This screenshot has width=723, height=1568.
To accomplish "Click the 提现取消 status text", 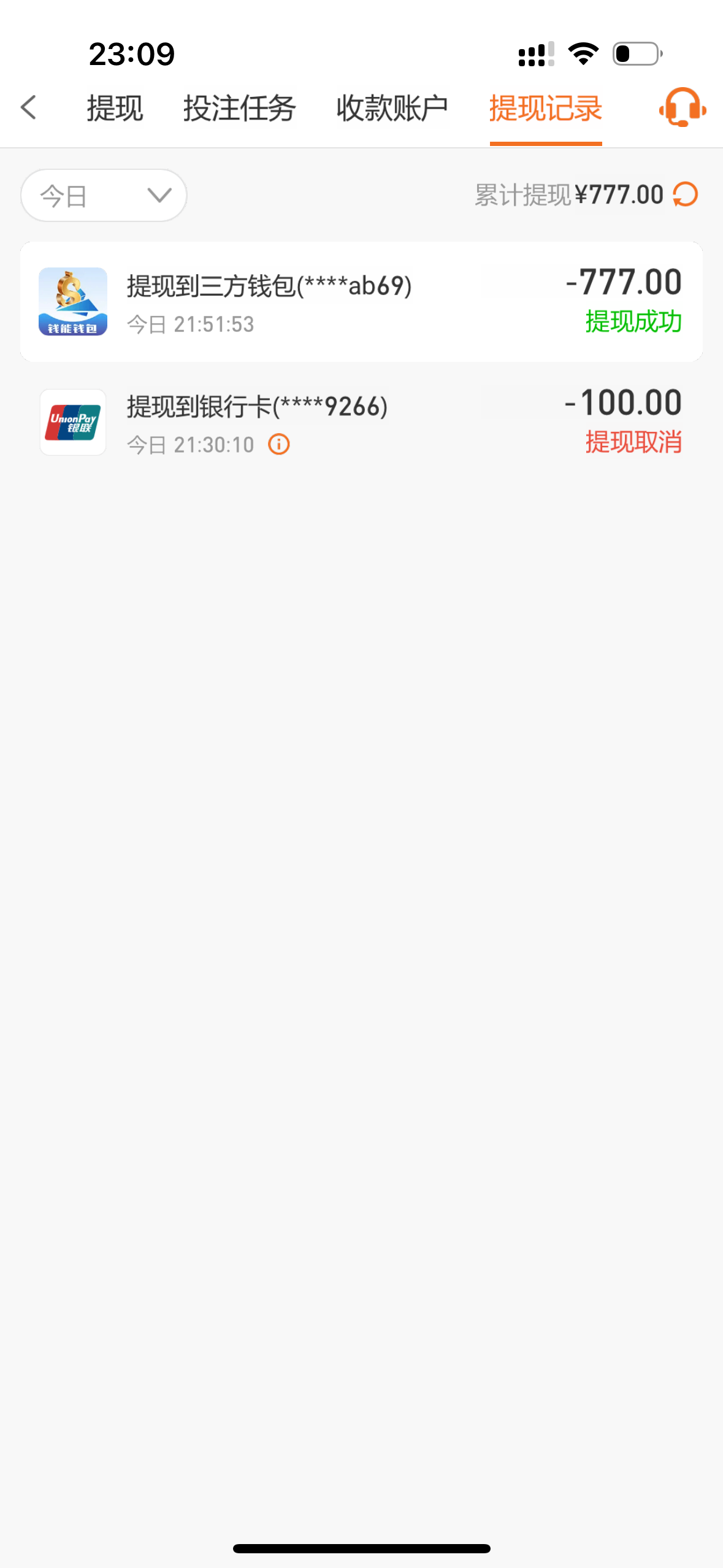I will (633, 443).
